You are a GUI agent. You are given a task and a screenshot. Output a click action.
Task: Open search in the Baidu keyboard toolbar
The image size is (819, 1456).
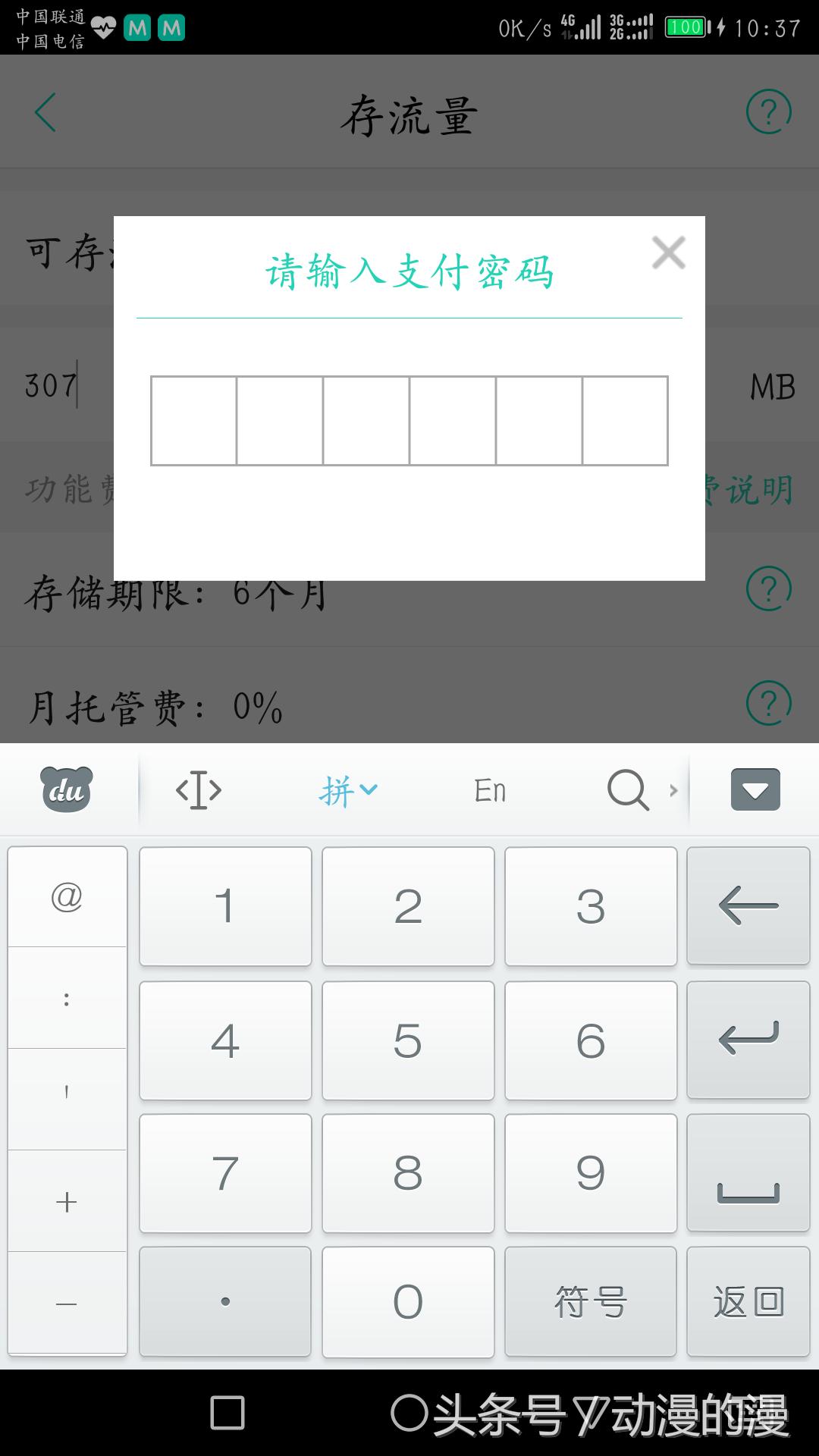[626, 789]
